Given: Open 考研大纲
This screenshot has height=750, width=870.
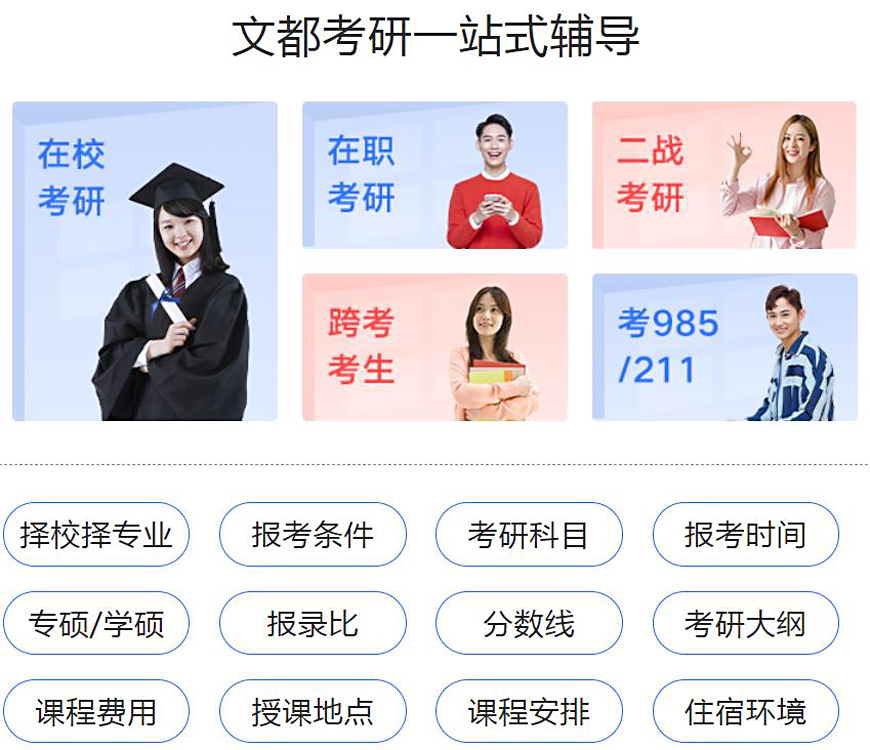Looking at the screenshot, I should point(746,624).
